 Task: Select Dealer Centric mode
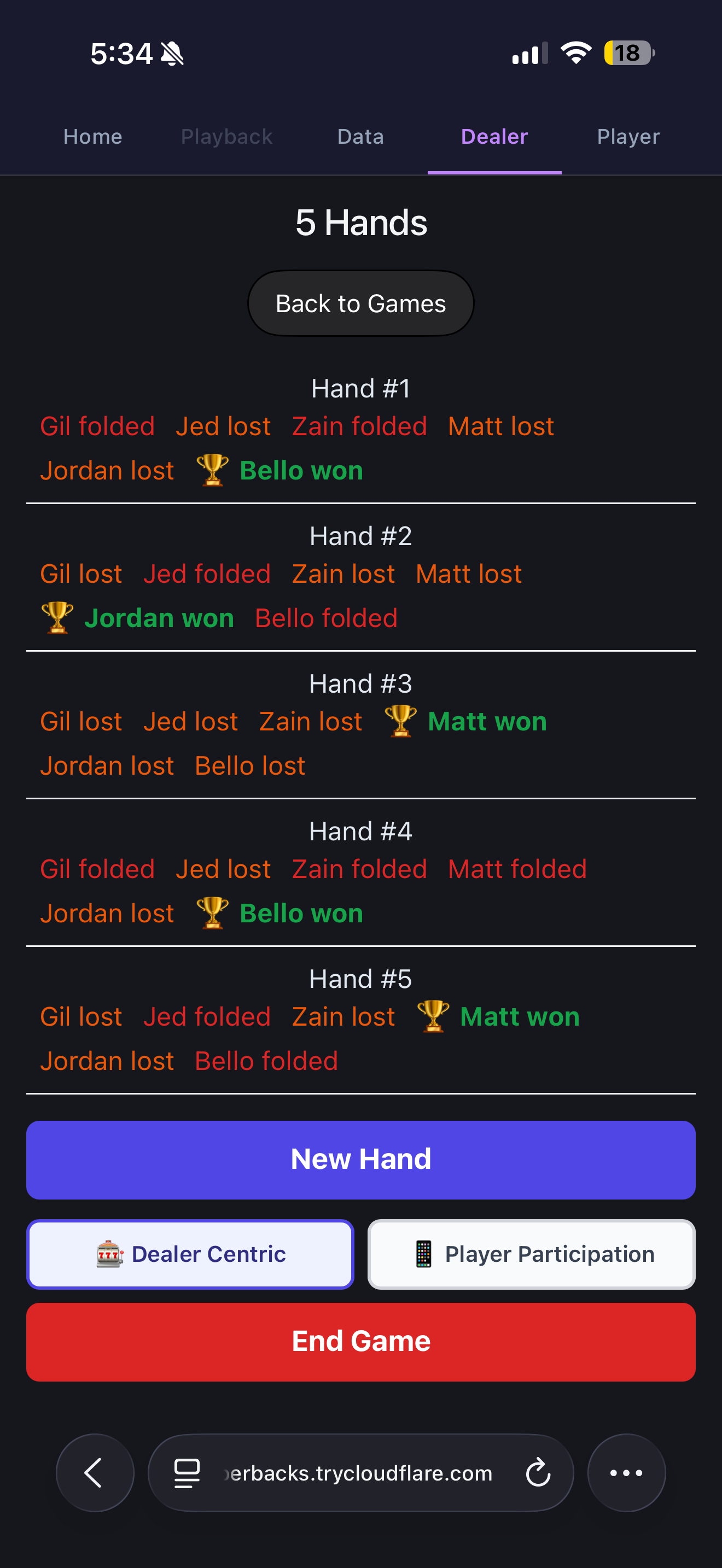click(x=190, y=1254)
